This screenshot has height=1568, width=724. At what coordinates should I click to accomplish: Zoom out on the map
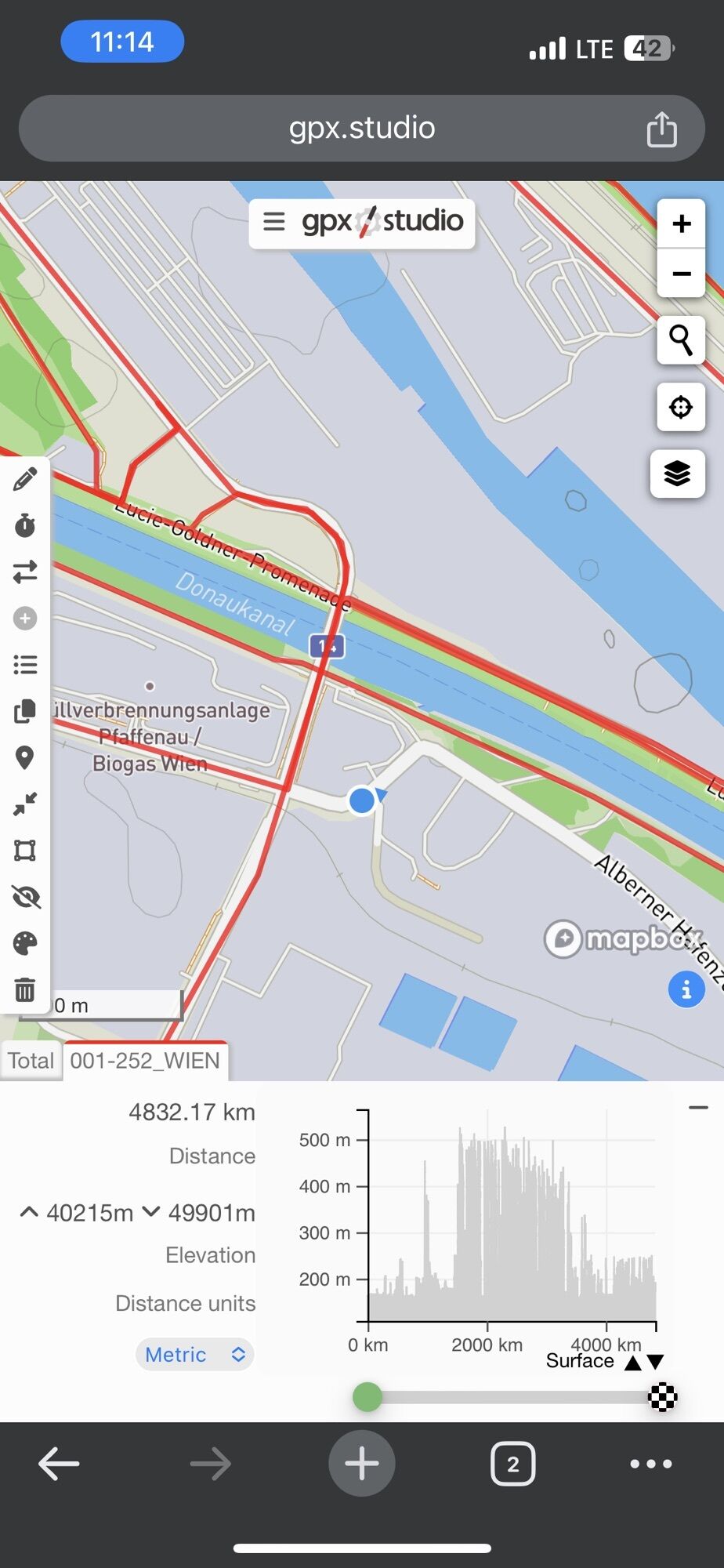pyautogui.click(x=681, y=274)
